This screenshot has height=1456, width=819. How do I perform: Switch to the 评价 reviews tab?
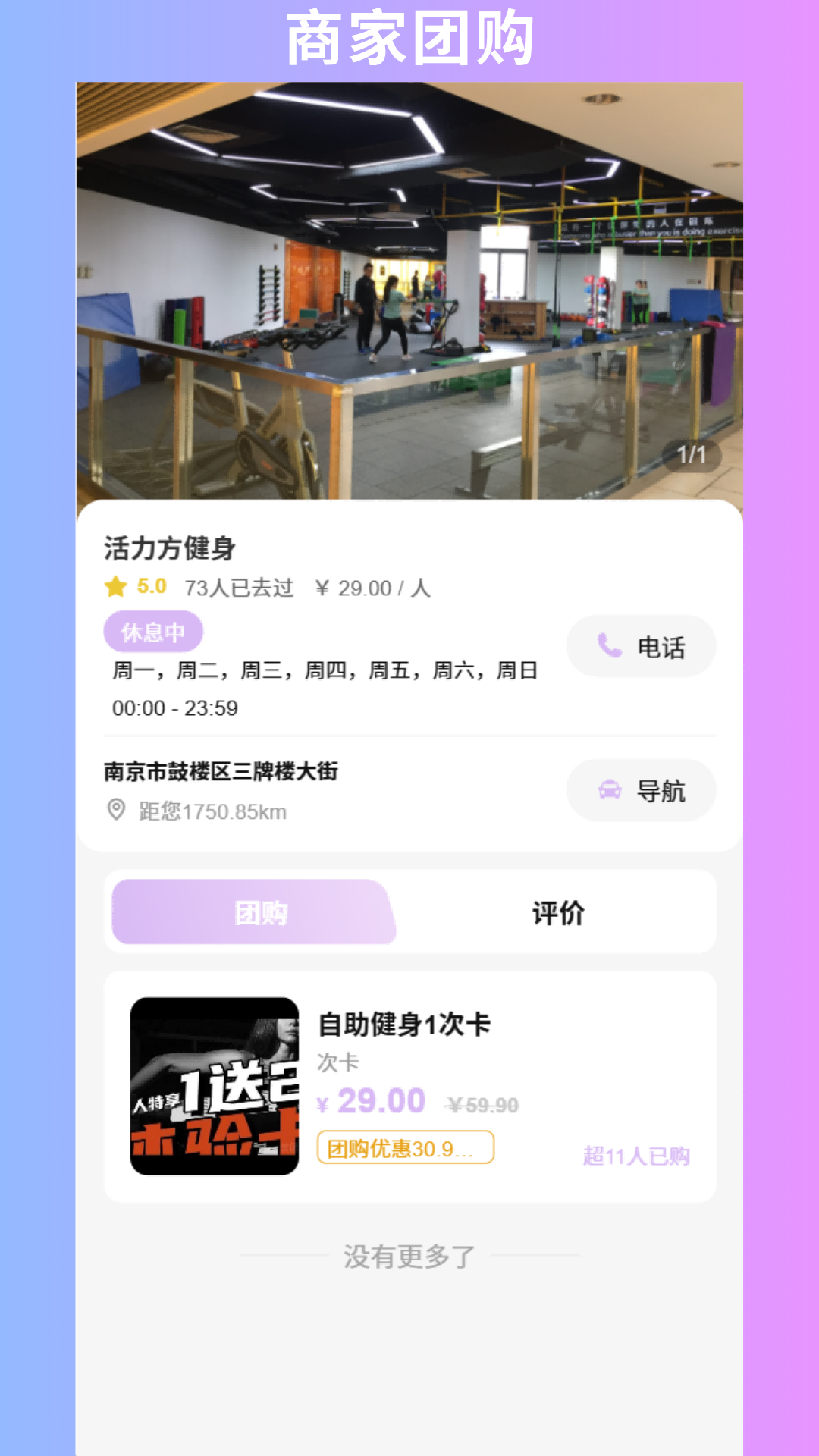coord(559,914)
